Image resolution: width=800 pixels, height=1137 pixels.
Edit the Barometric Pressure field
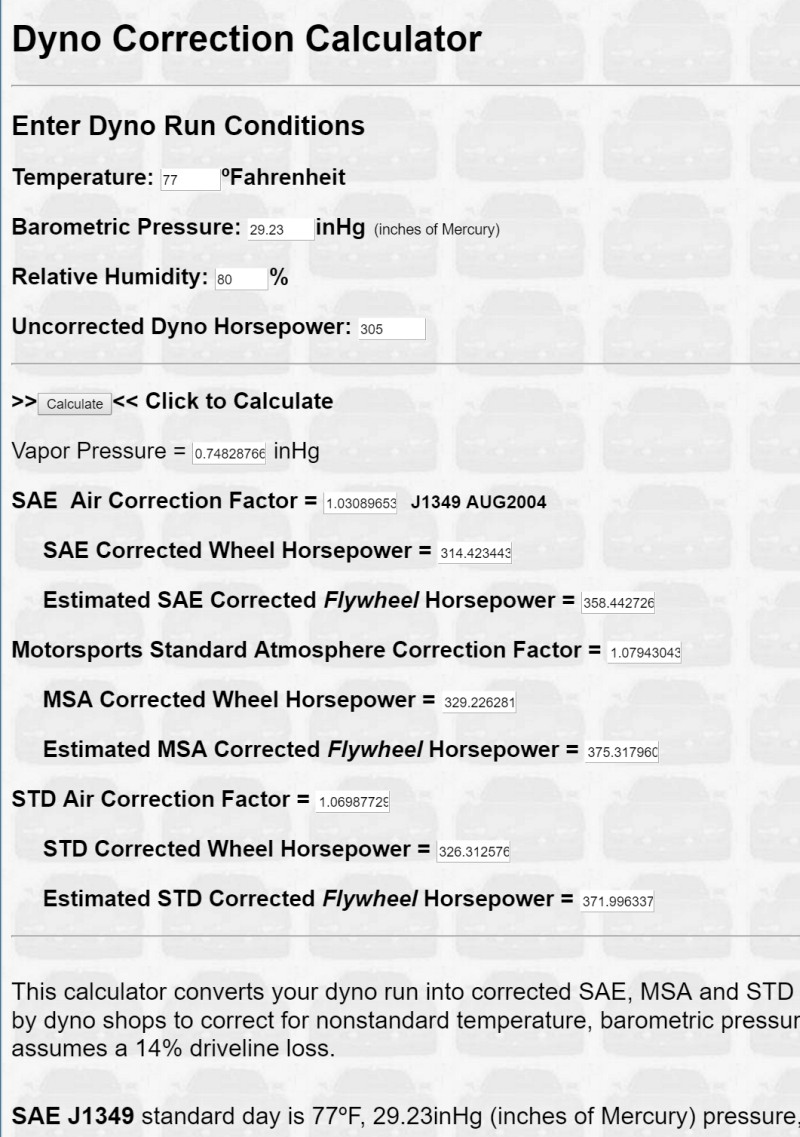[280, 230]
